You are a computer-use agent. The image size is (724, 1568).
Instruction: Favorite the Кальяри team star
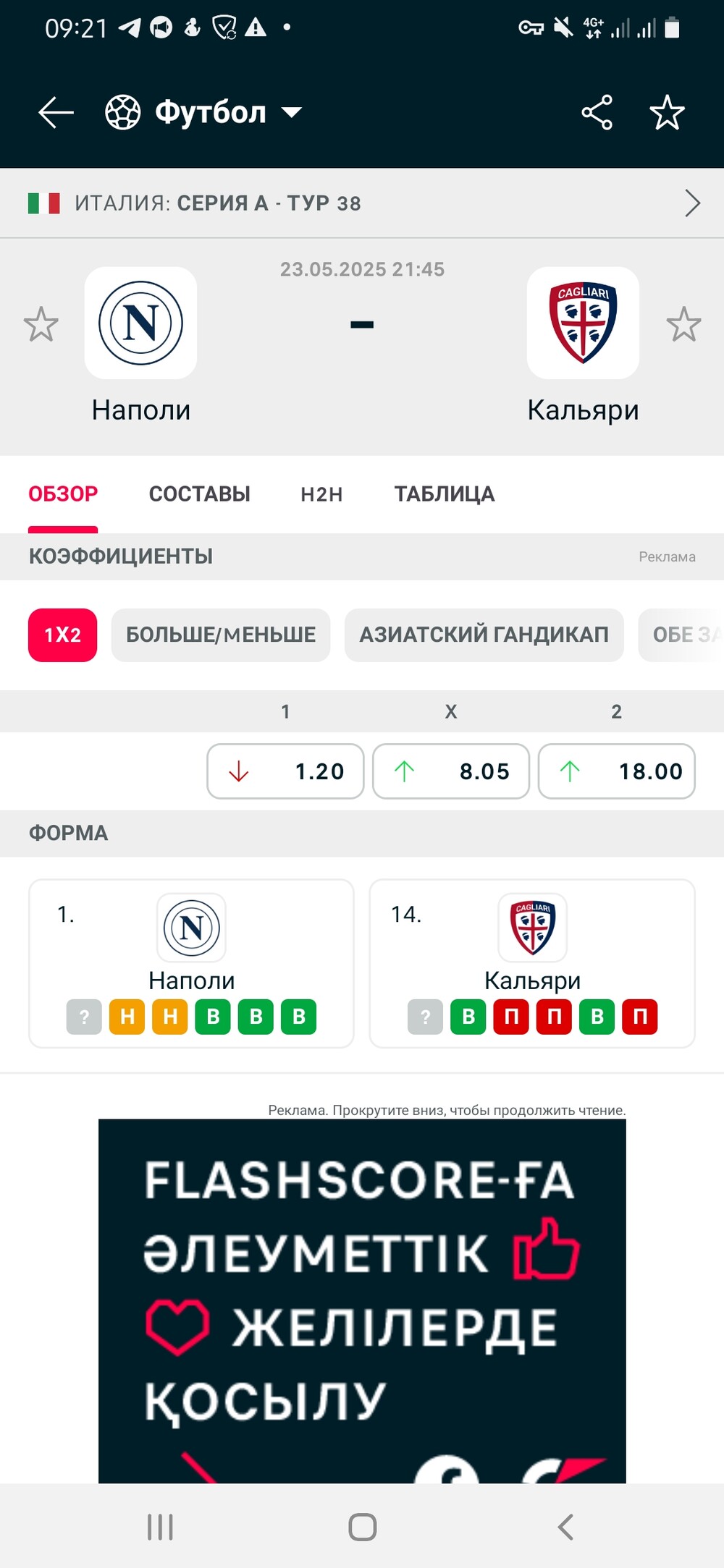683,324
